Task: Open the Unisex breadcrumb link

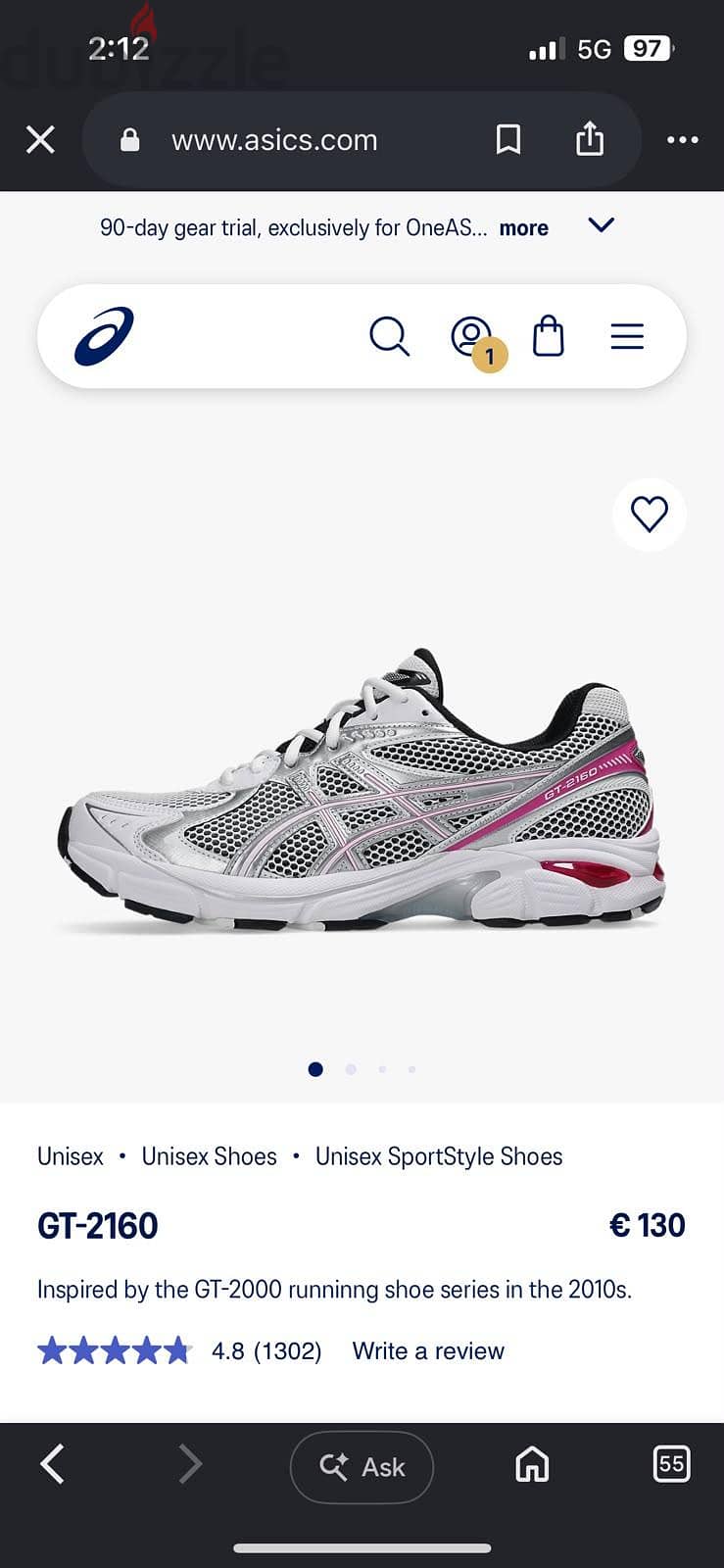Action: (71, 1156)
